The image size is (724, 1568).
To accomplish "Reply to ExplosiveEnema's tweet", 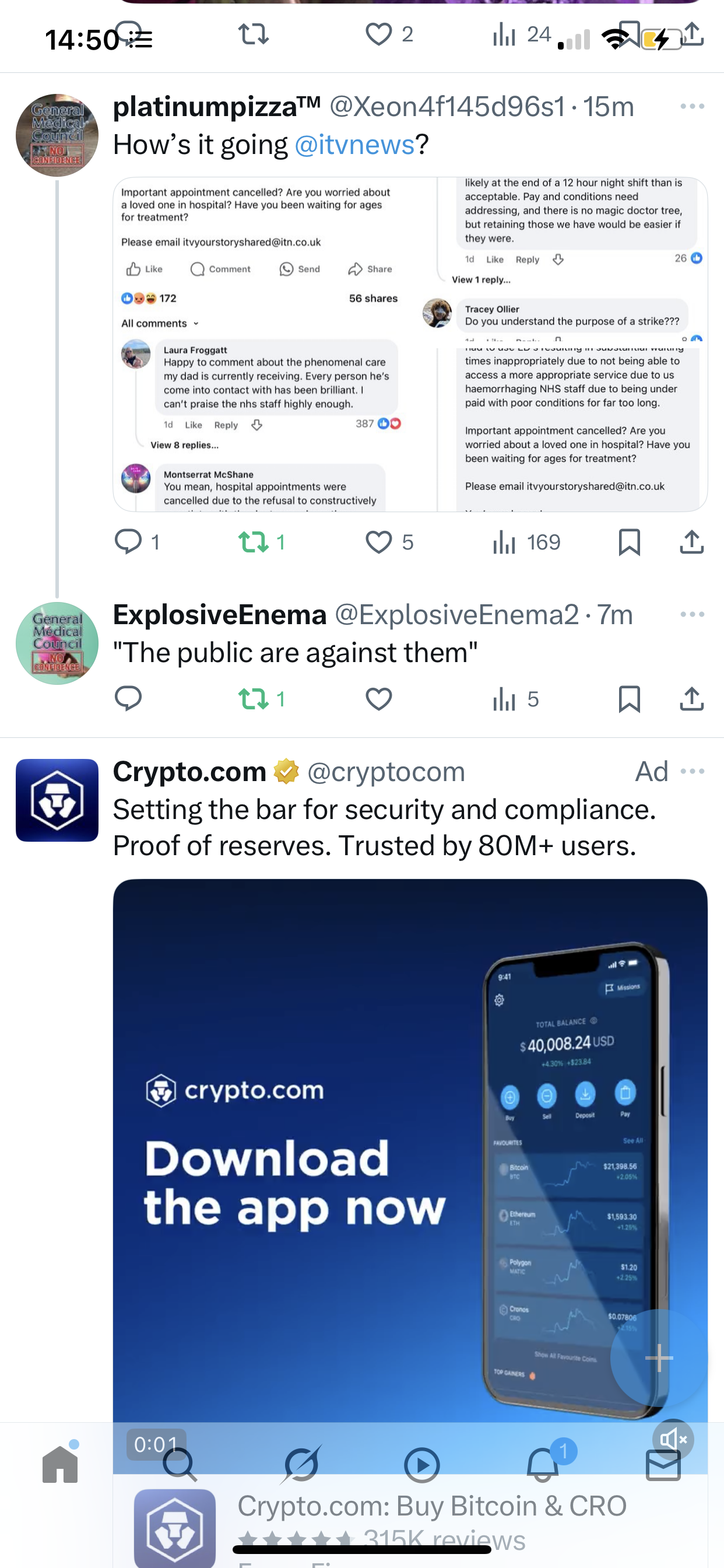I will [128, 699].
